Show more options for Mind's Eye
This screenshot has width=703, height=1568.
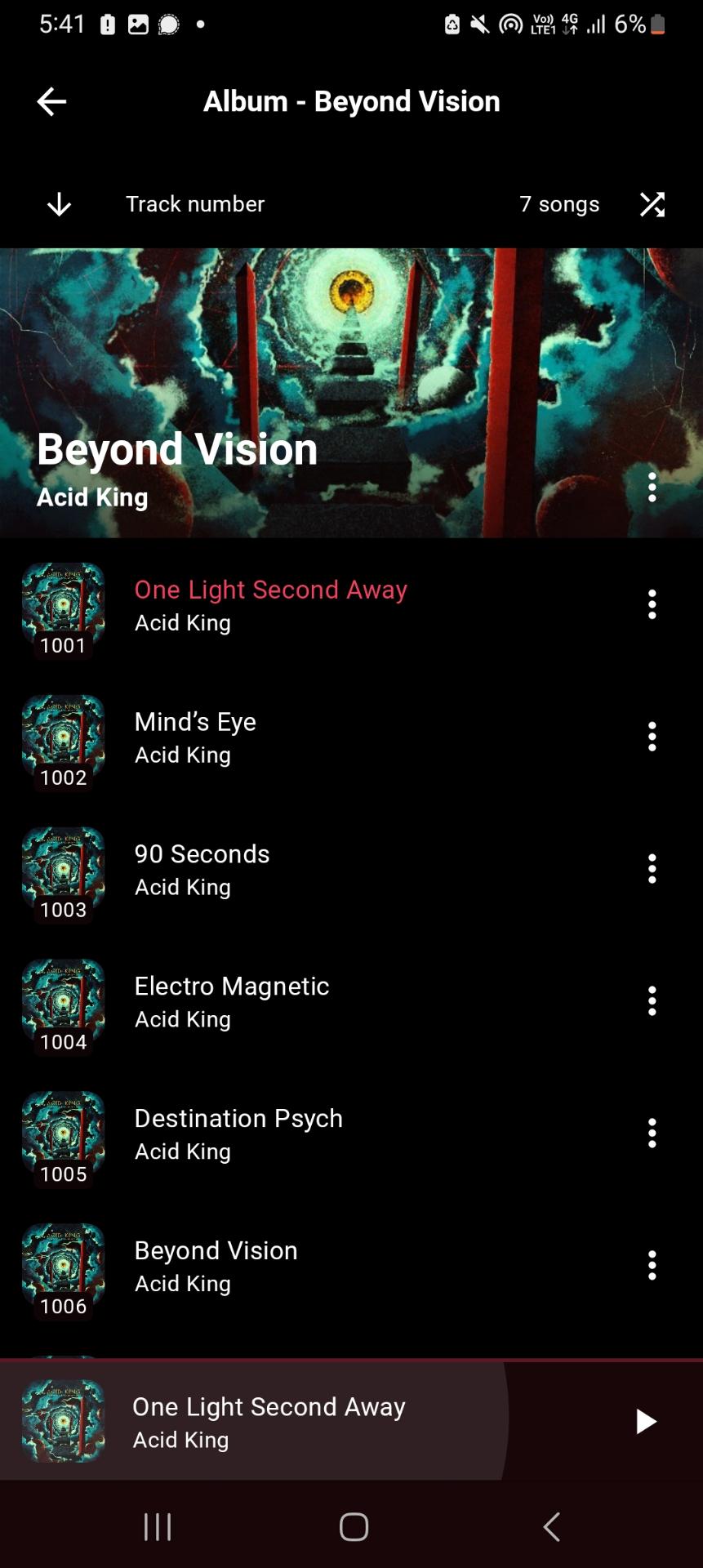[652, 737]
